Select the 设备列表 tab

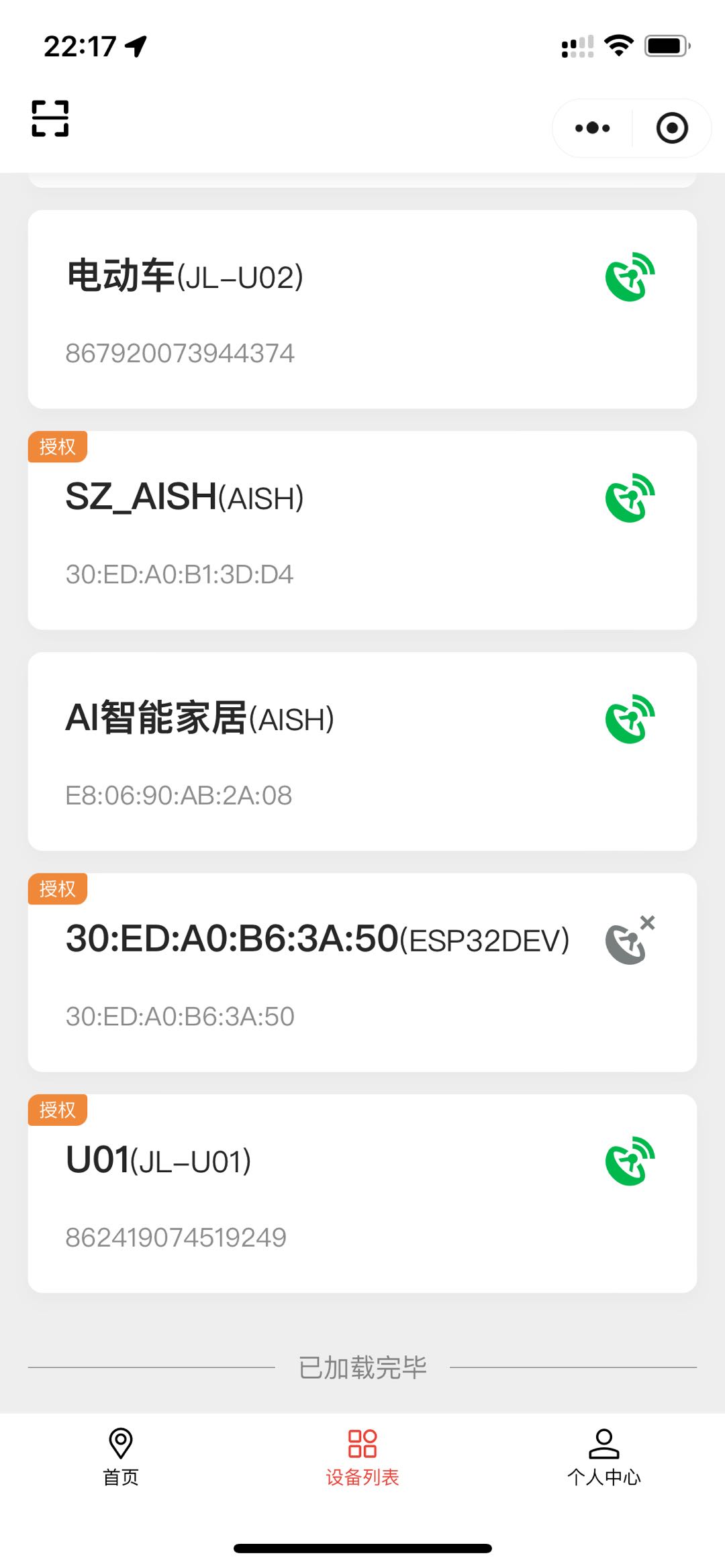click(x=362, y=1476)
